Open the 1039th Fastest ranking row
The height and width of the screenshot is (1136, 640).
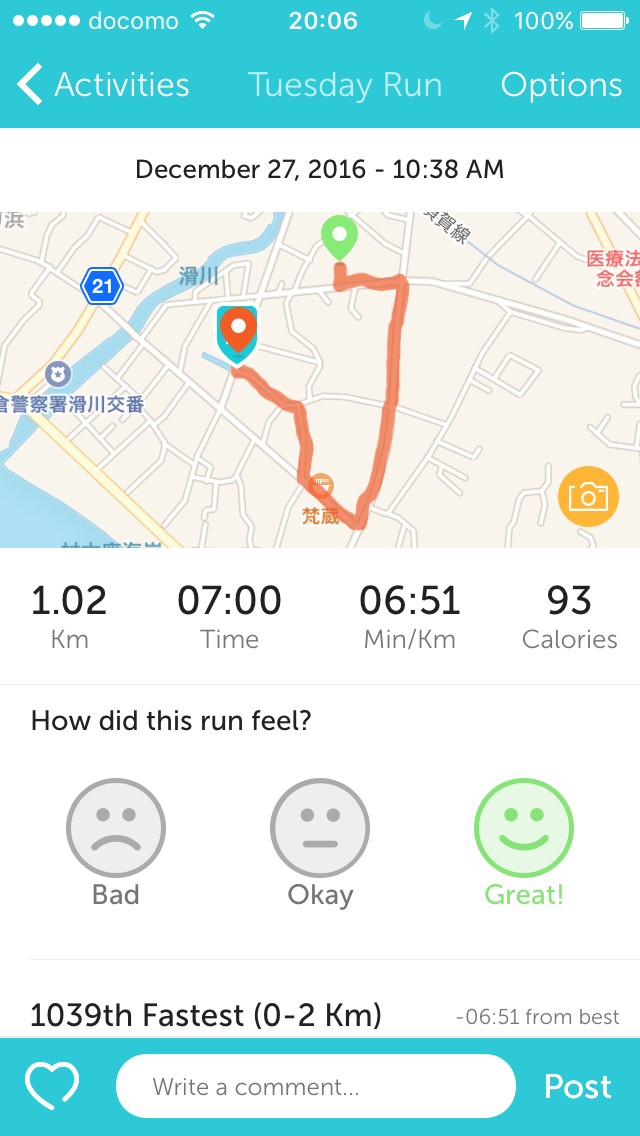(320, 1015)
